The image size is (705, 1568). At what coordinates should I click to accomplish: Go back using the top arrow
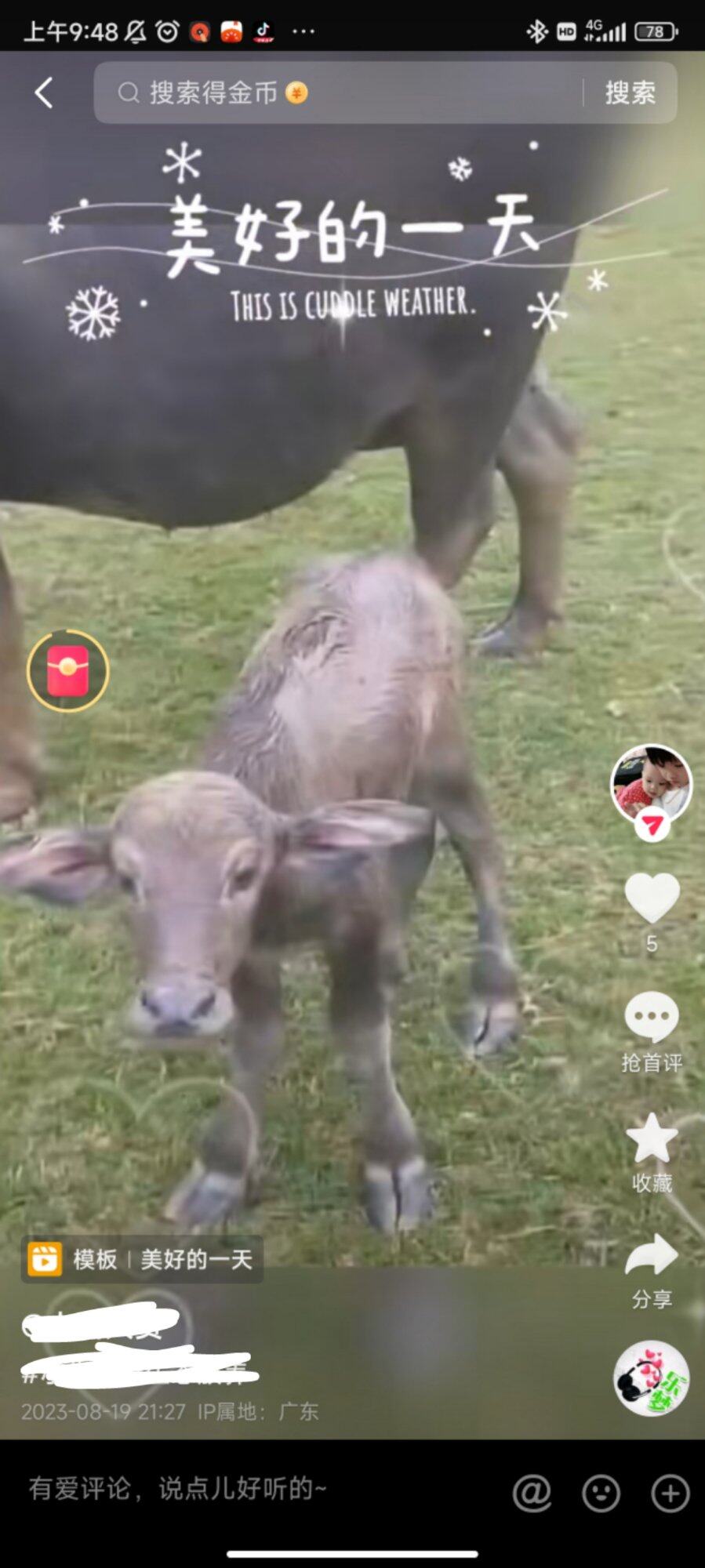[44, 93]
